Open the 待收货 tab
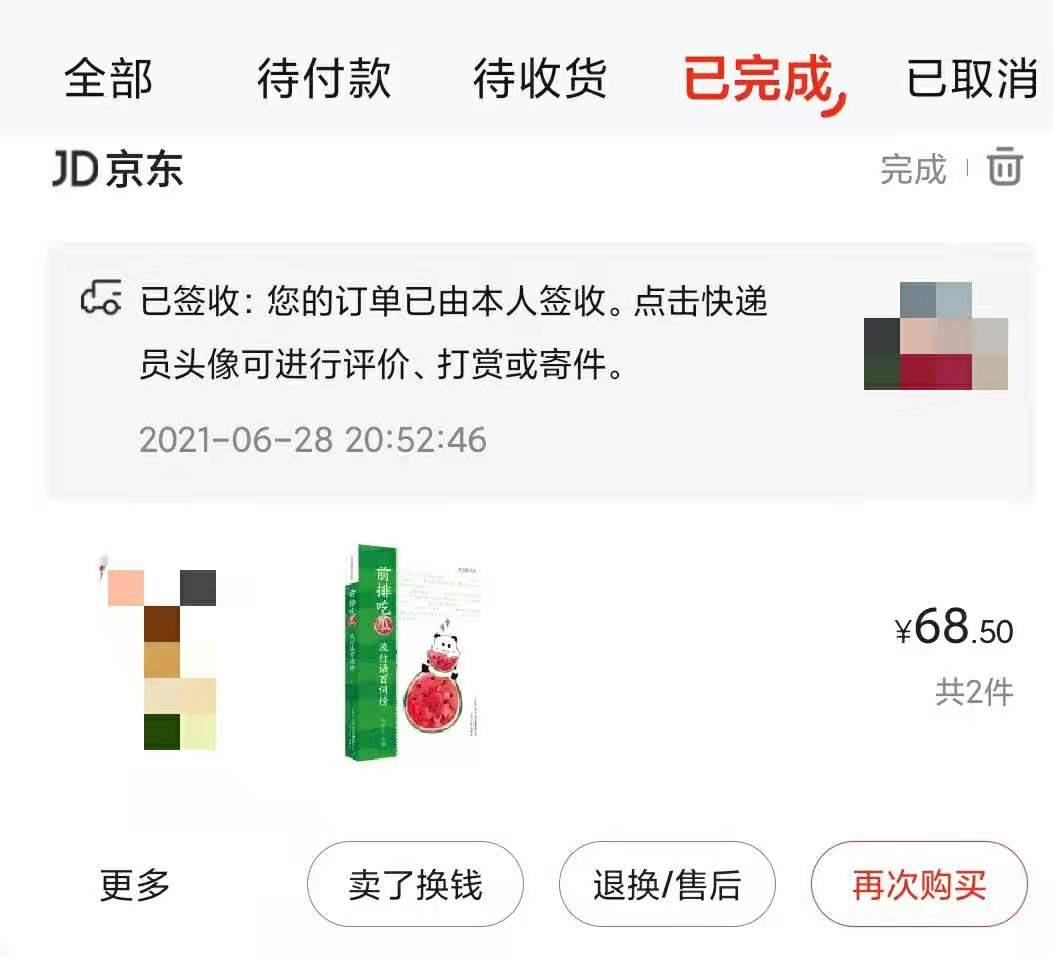Viewport: 1053px width, 957px height. [540, 78]
